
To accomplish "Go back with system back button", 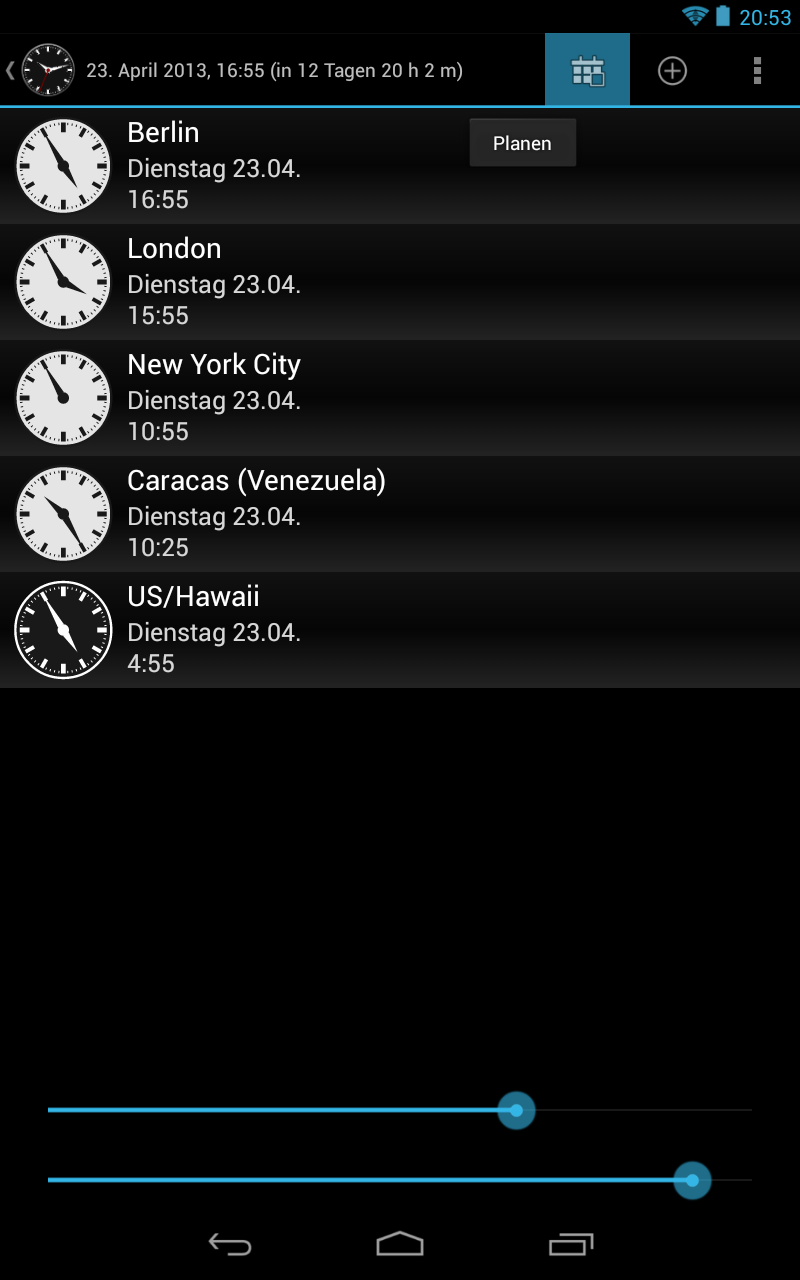I will click(230, 1244).
